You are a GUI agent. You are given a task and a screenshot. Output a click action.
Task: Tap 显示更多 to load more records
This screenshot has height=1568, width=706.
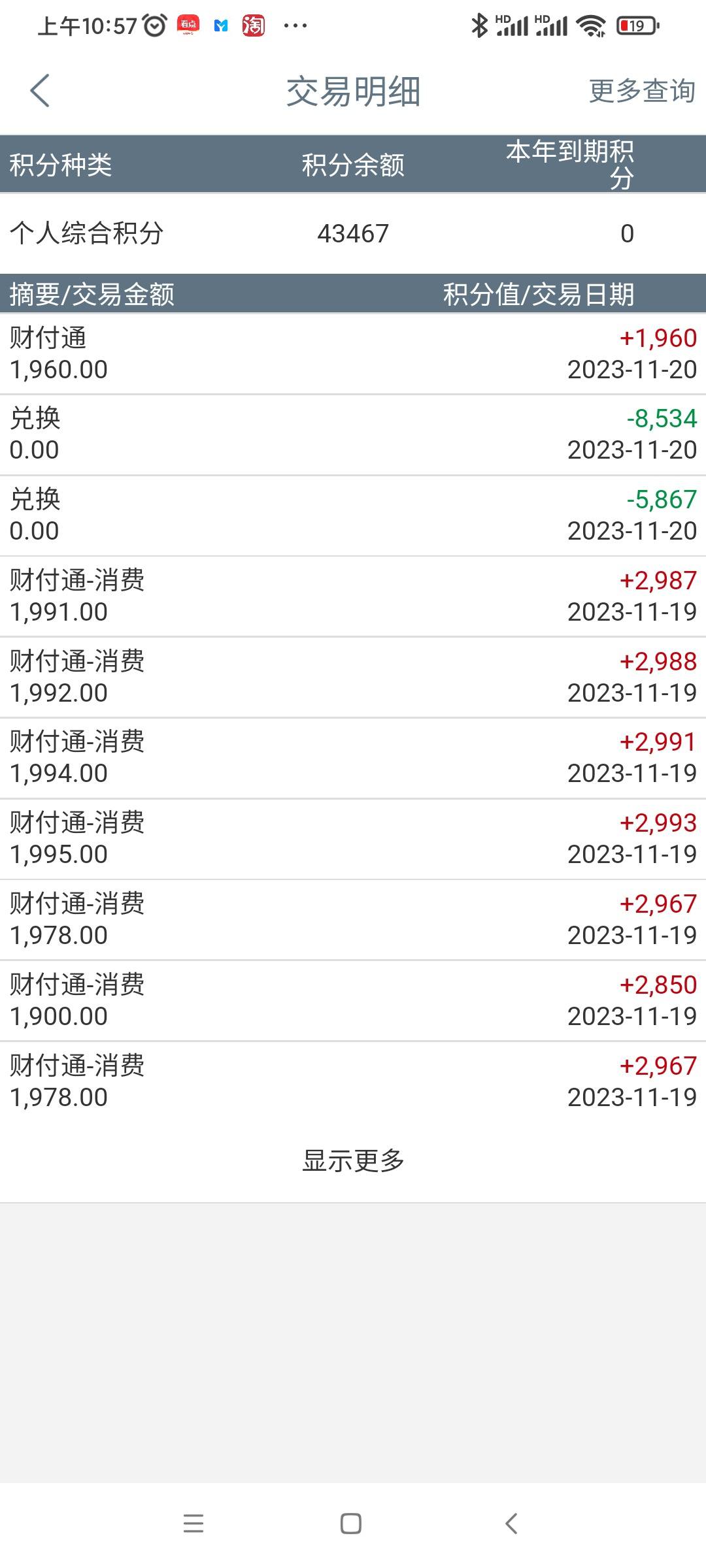(x=353, y=1160)
